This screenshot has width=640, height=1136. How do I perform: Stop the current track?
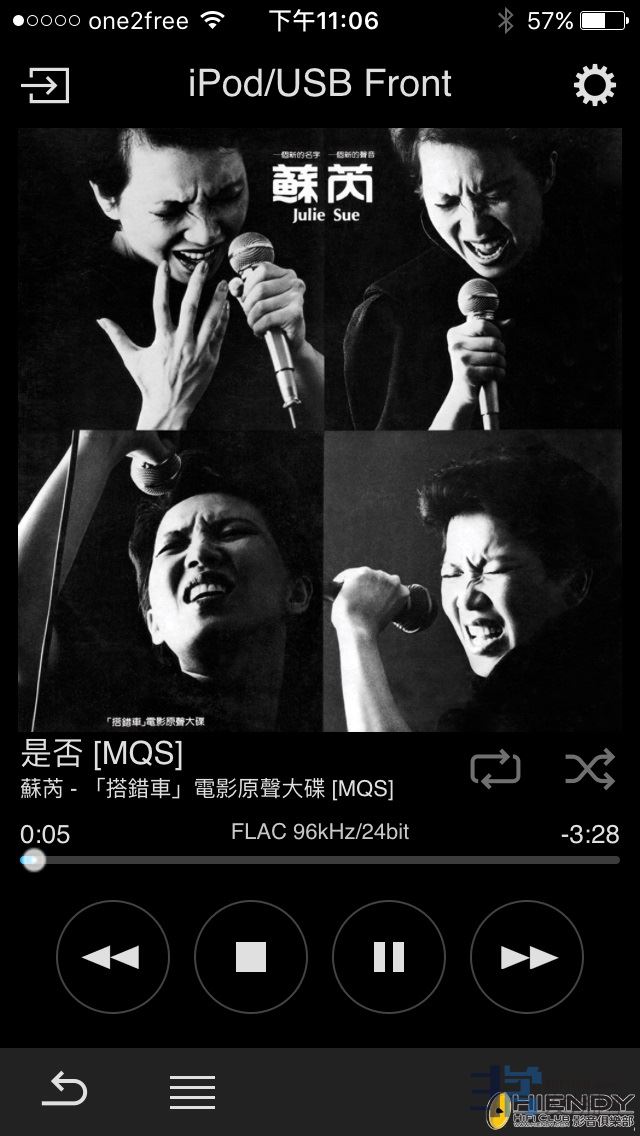(250, 957)
